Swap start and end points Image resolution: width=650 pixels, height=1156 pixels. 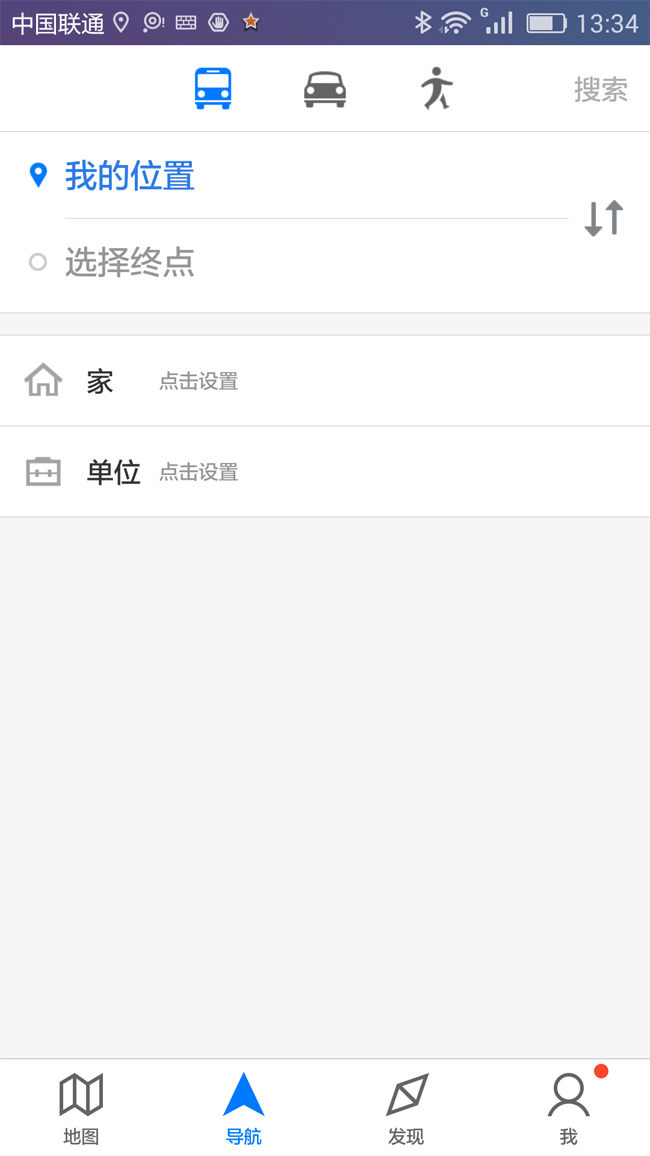[x=604, y=218]
